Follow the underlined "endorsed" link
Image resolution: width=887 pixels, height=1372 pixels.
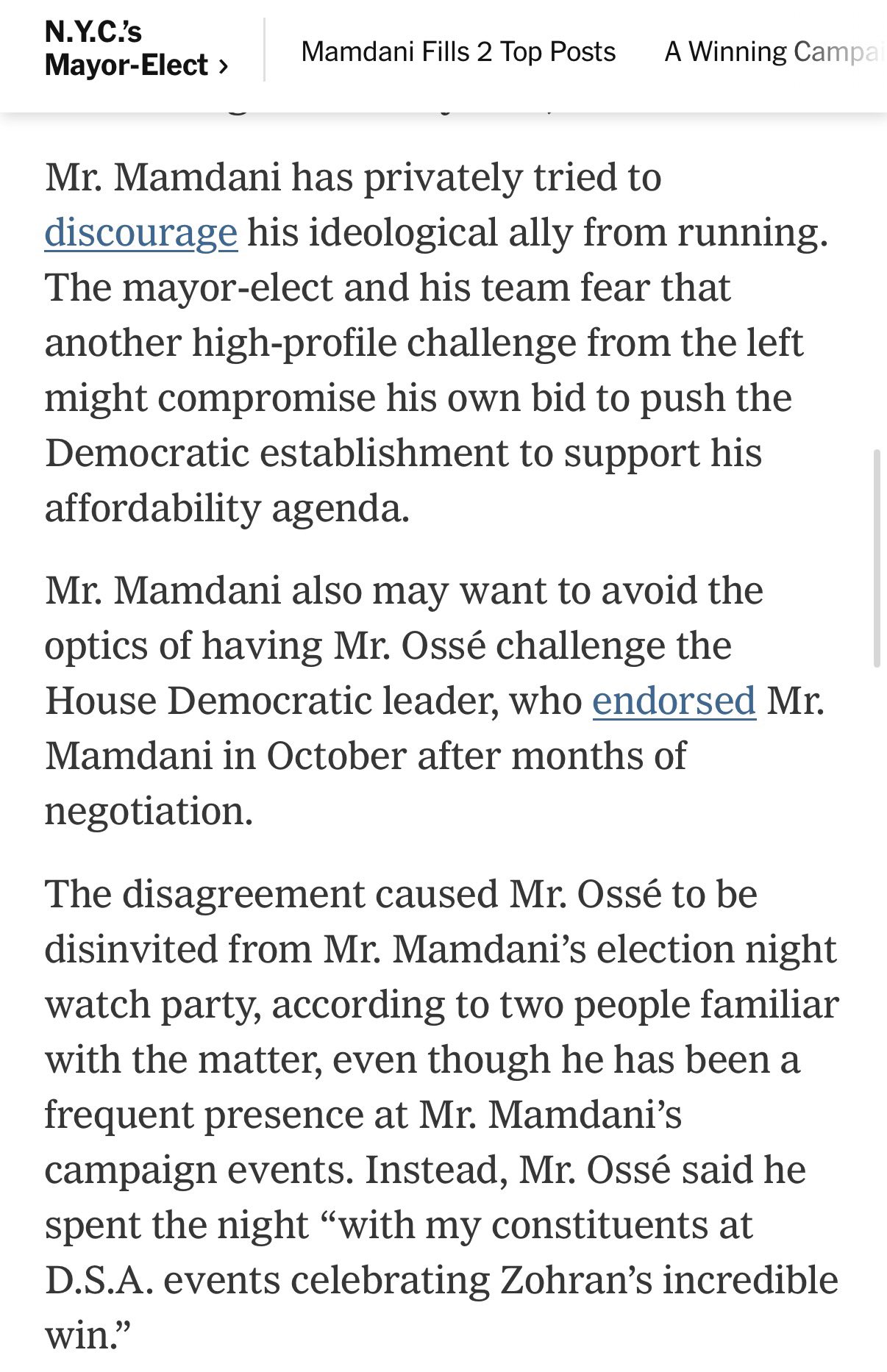click(x=674, y=701)
